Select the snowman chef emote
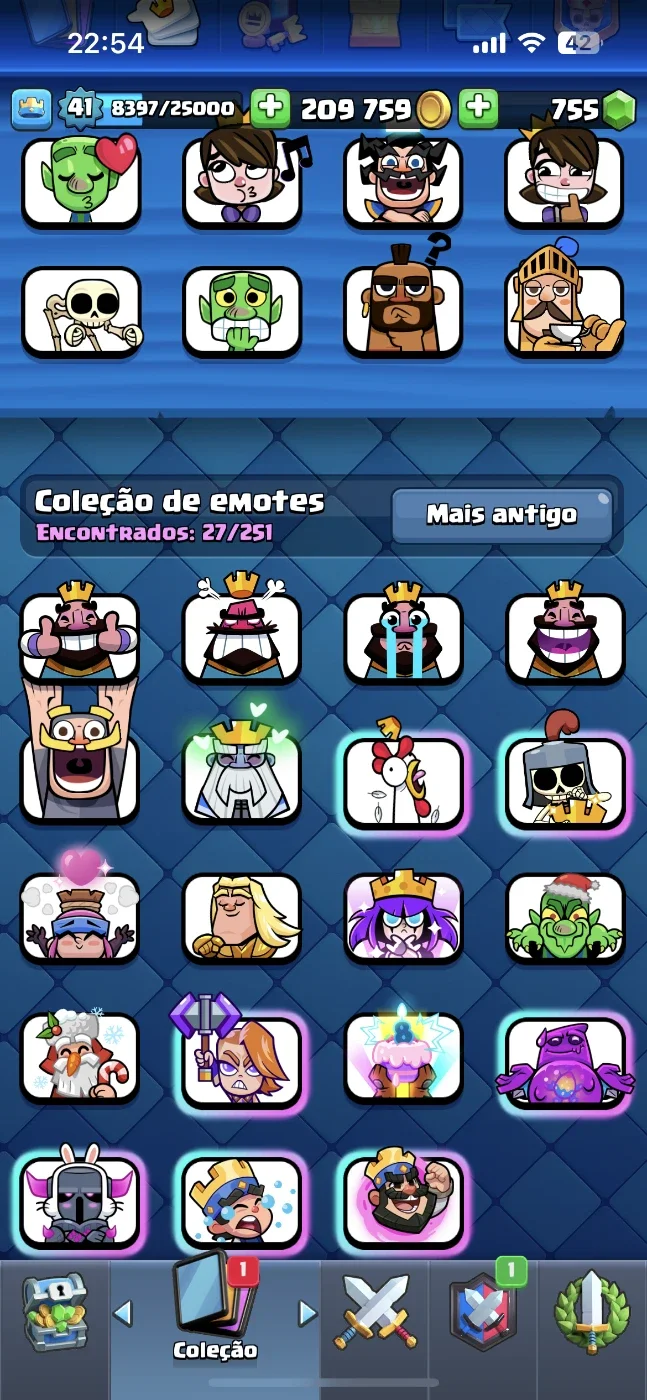Viewport: 647px width, 1400px height. (81, 1056)
